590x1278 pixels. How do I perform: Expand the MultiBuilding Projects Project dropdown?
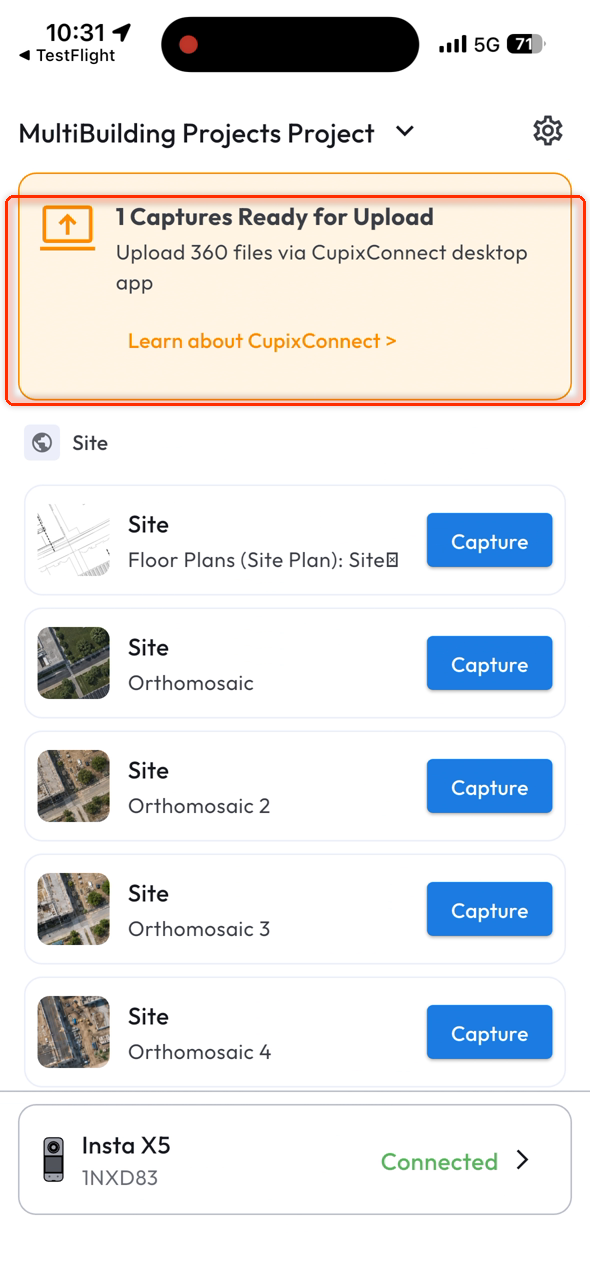404,132
